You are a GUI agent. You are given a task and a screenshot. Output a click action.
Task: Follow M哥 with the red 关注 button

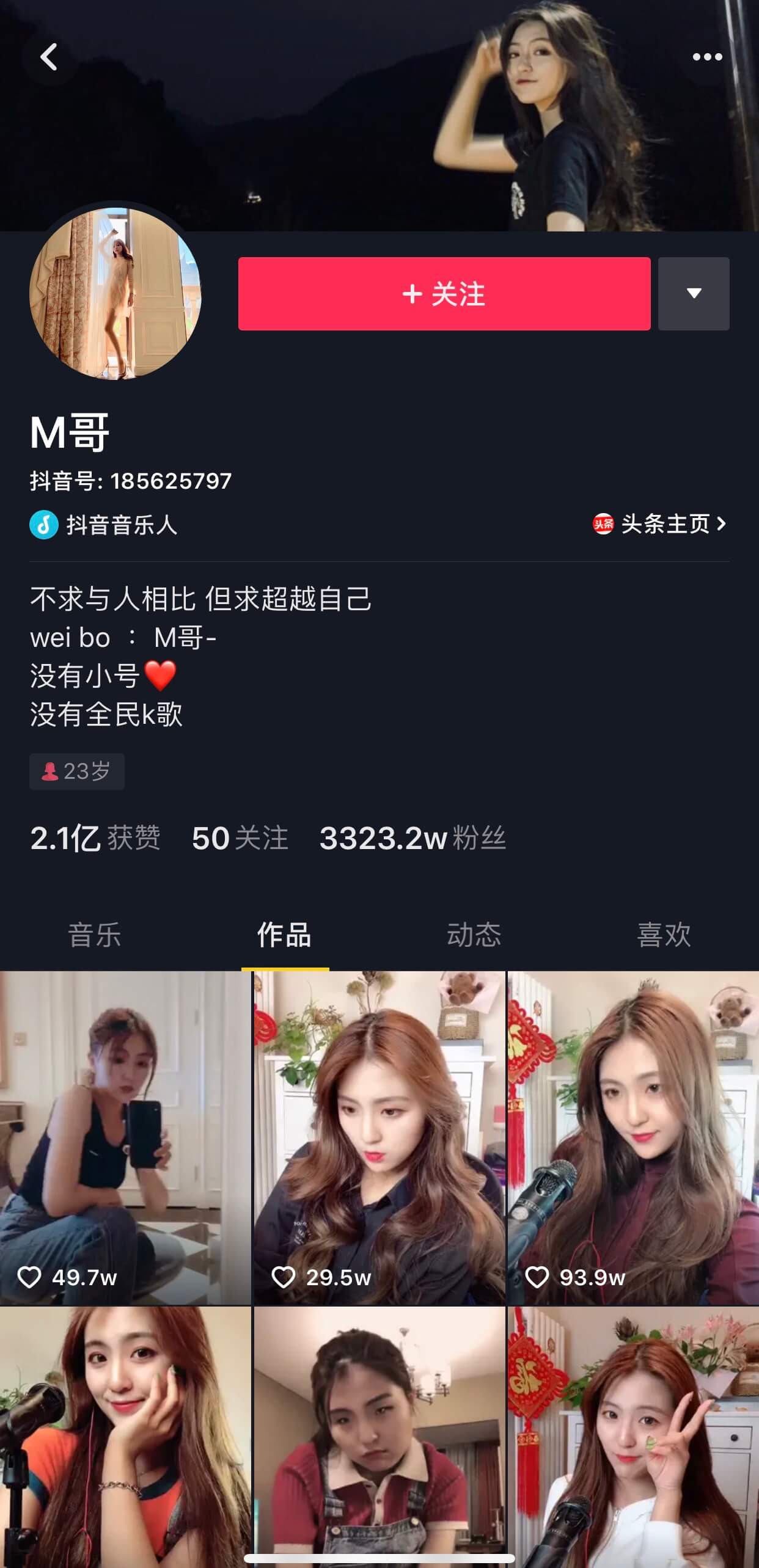[444, 294]
